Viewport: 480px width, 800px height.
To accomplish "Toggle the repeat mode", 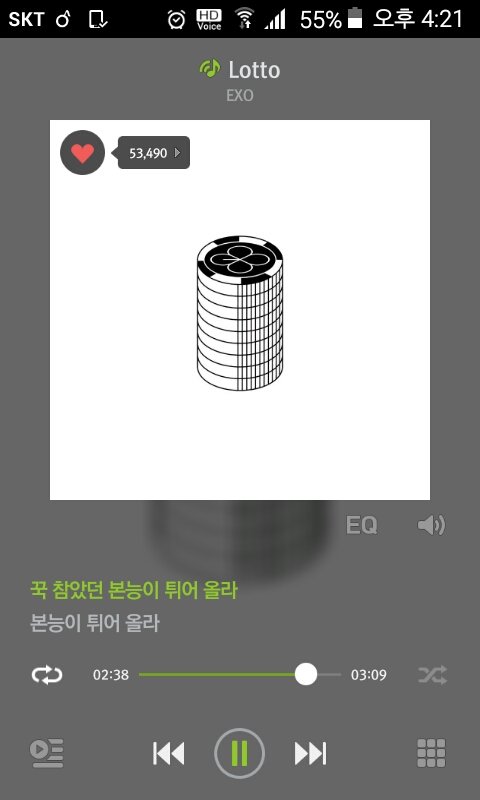I will (47, 675).
